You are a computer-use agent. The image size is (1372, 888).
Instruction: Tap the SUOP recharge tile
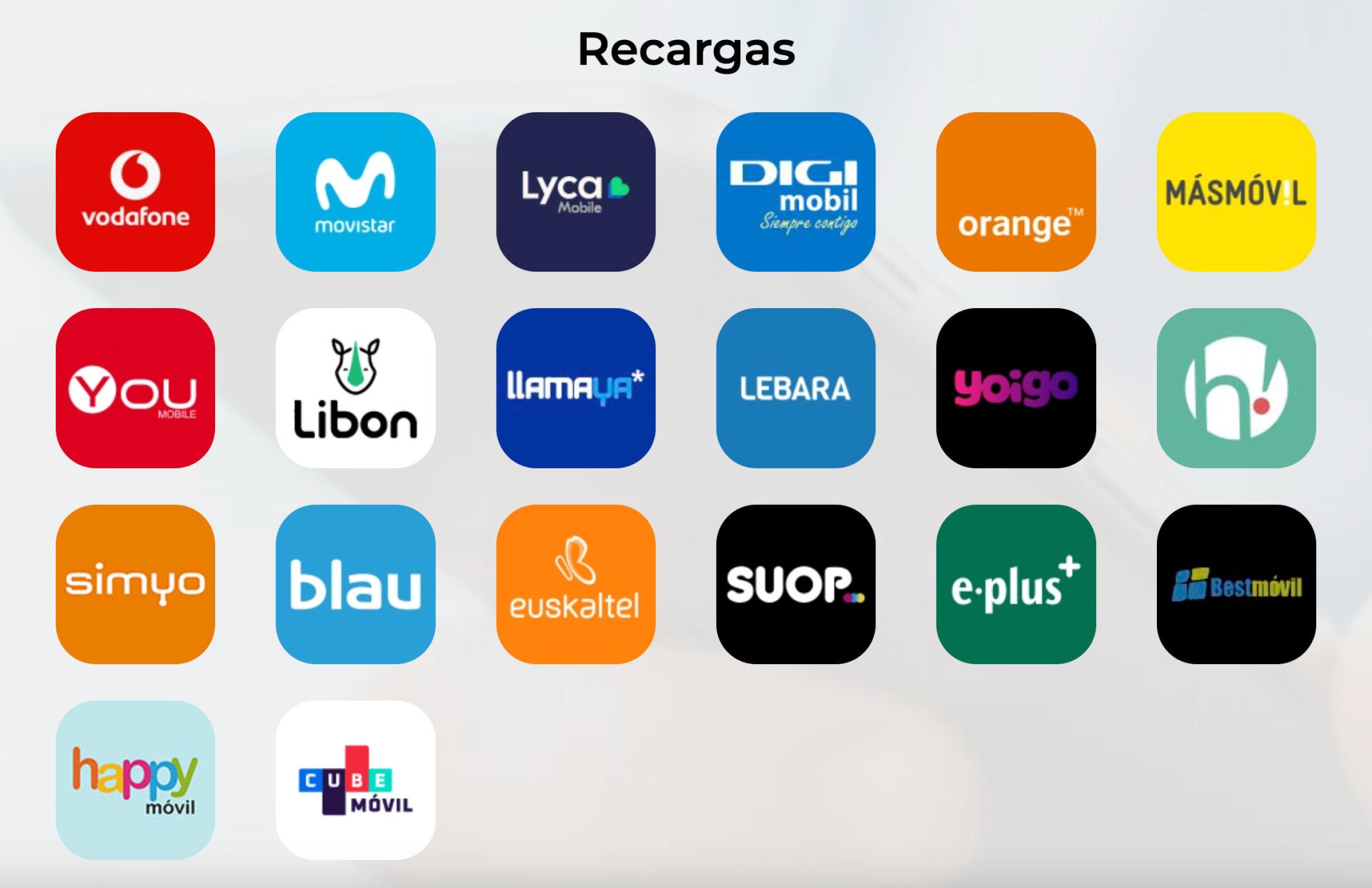coord(795,584)
